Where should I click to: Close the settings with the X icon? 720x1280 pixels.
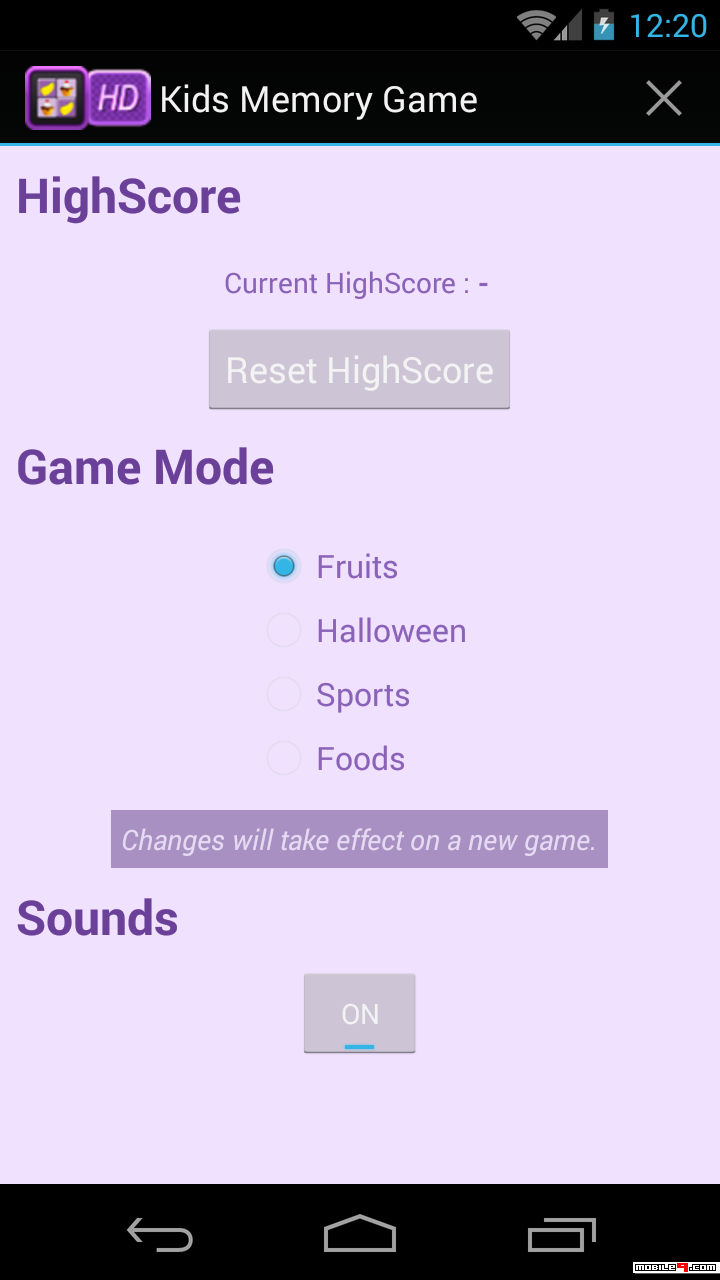663,99
